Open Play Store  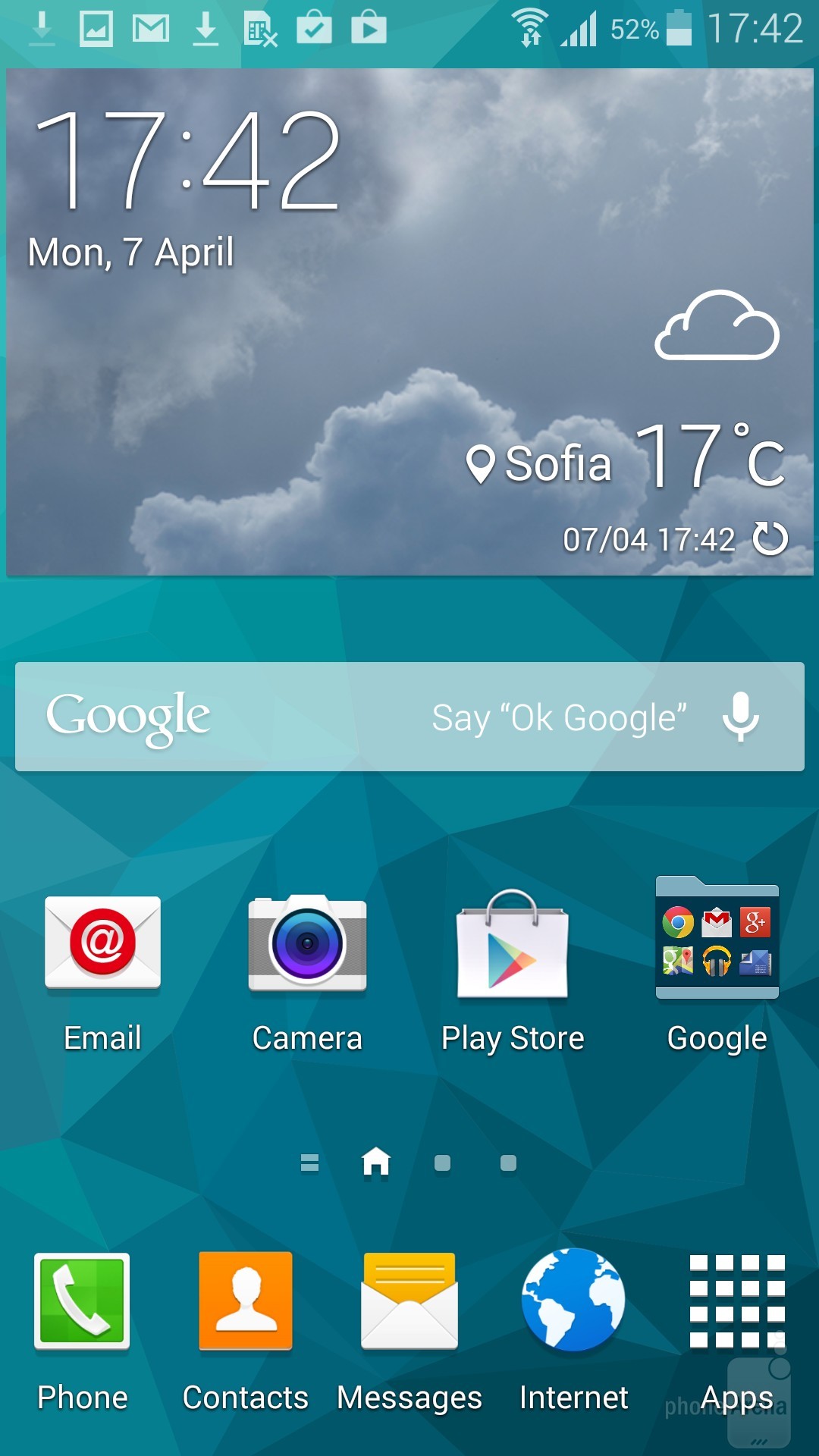513,944
